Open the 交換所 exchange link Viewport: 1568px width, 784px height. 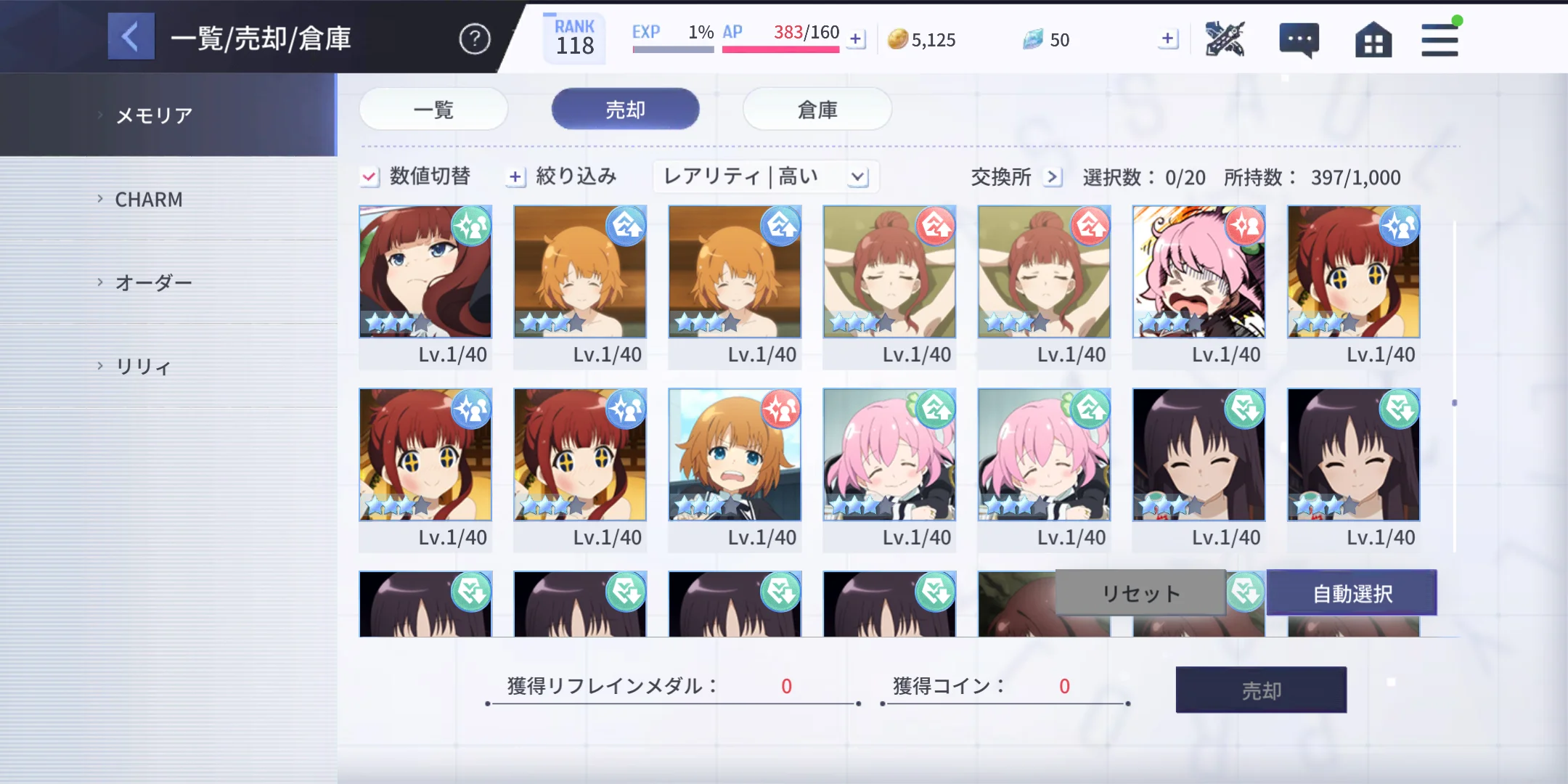click(1016, 177)
